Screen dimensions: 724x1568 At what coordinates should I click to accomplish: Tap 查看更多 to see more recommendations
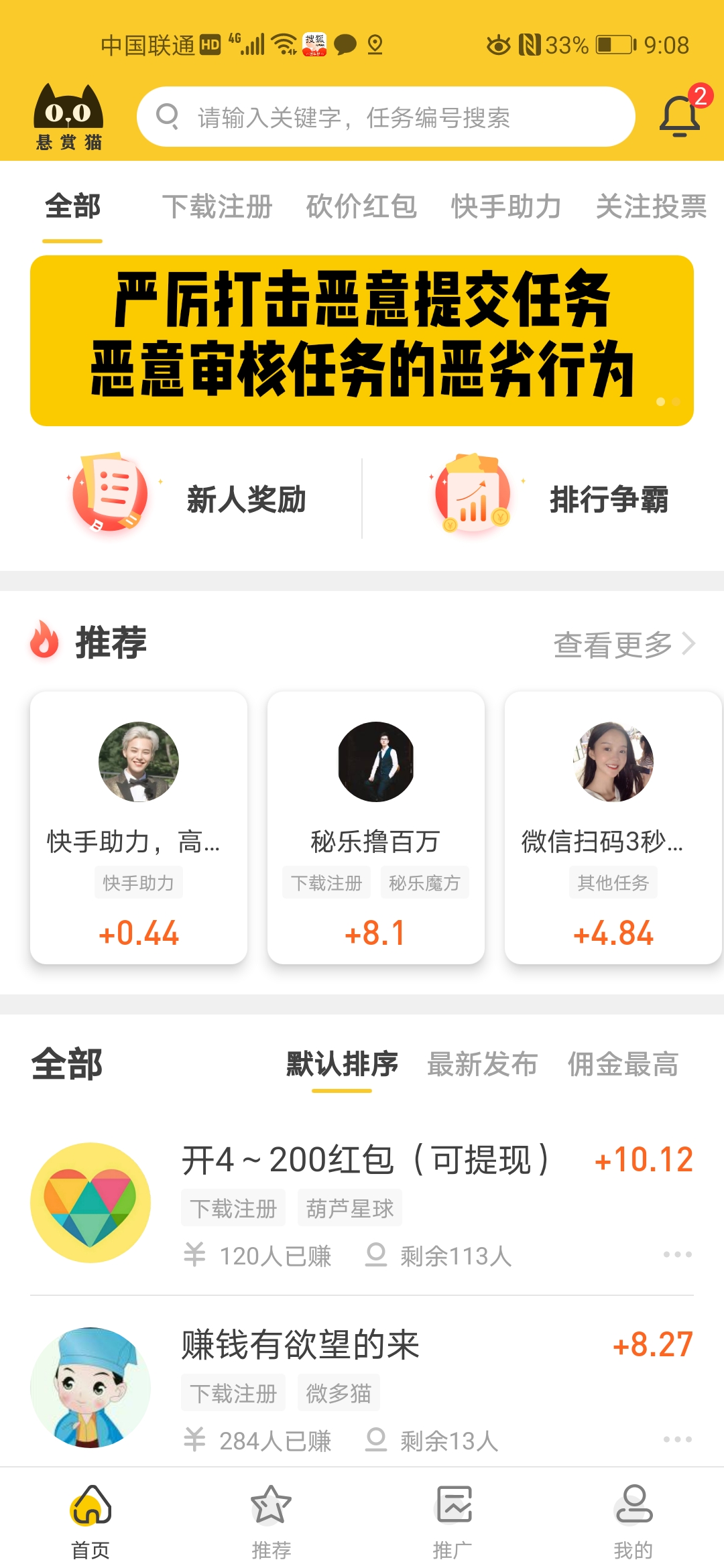(624, 645)
